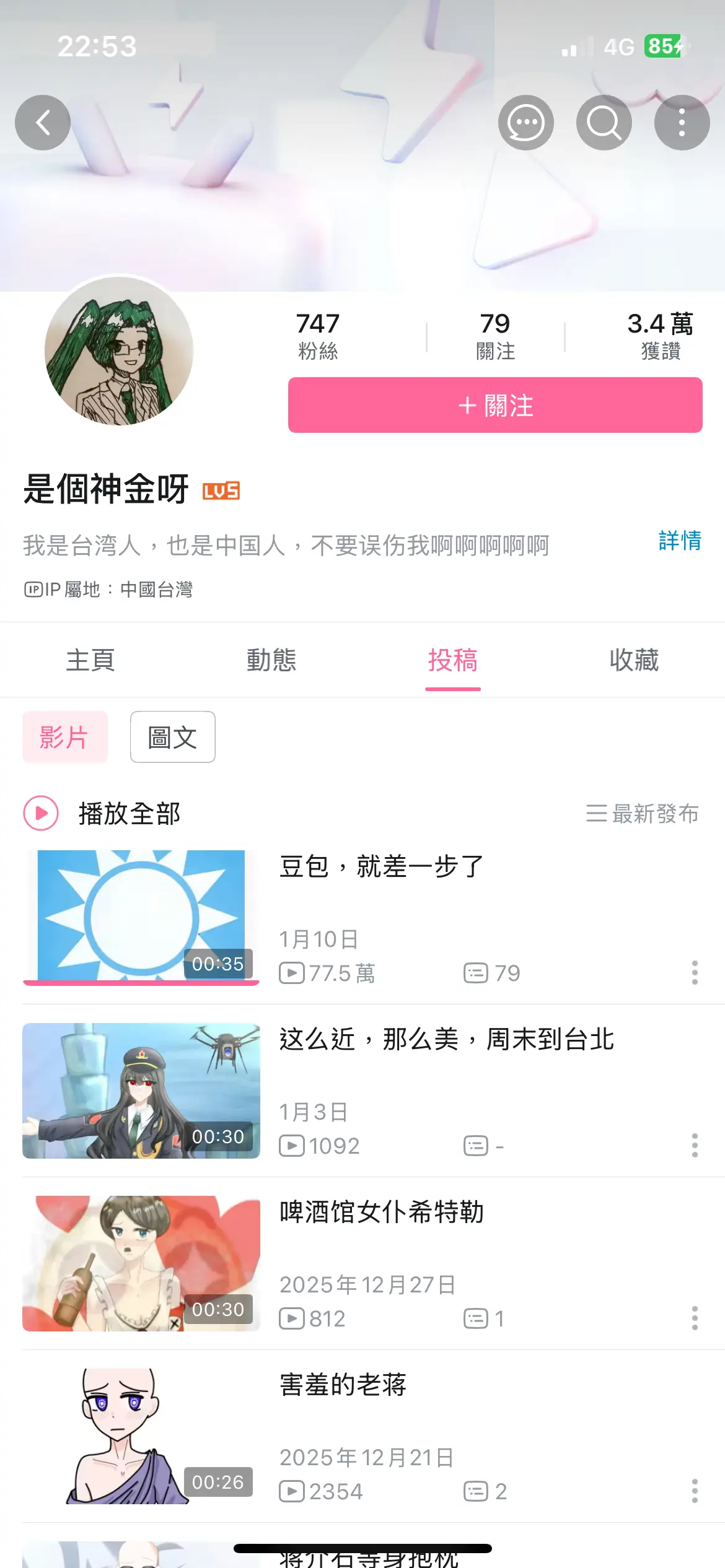
Task: Open more options for 害羞的老蒋
Action: [695, 1491]
